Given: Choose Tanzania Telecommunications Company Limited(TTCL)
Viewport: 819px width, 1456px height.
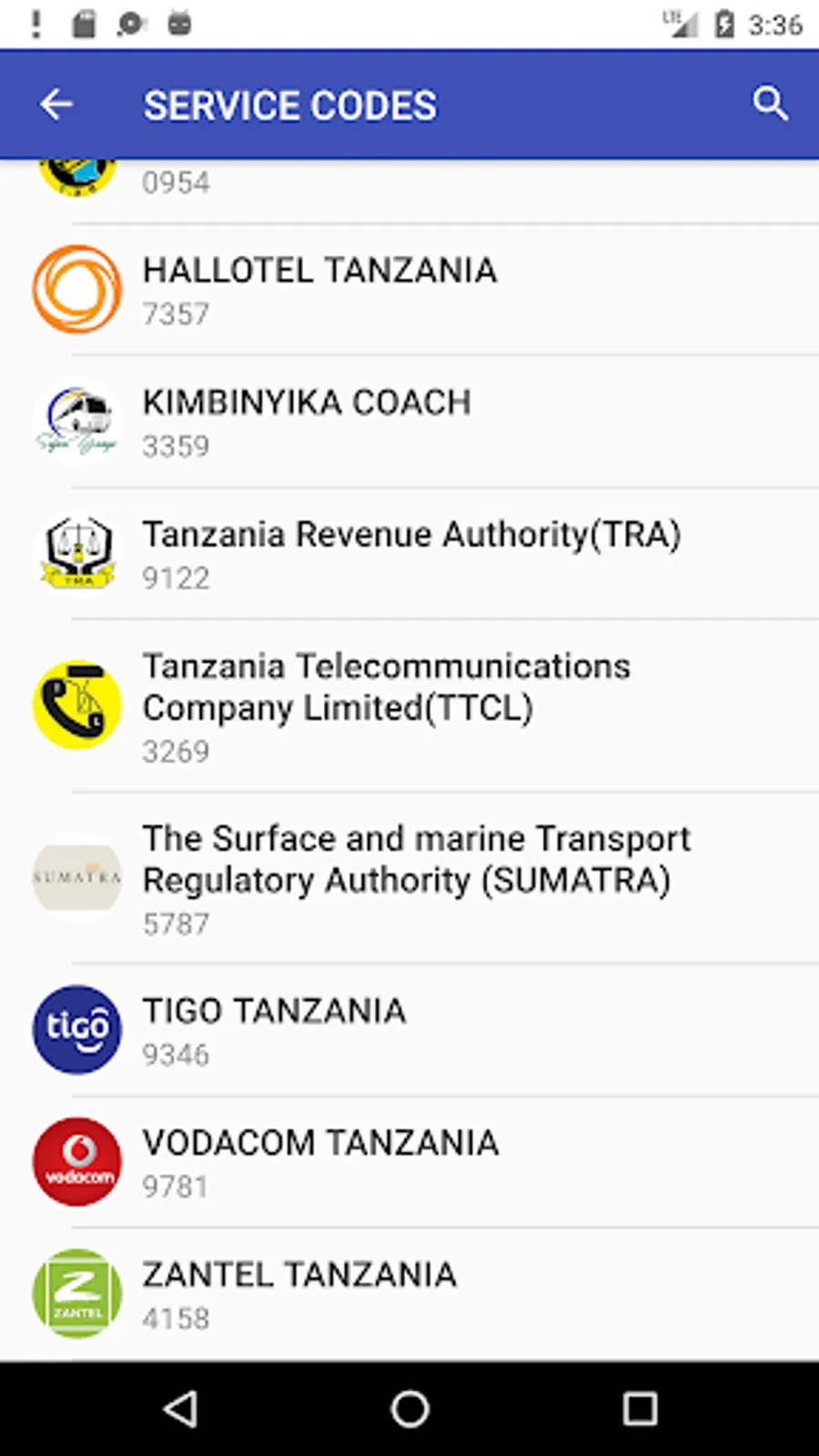Looking at the screenshot, I should point(409,706).
